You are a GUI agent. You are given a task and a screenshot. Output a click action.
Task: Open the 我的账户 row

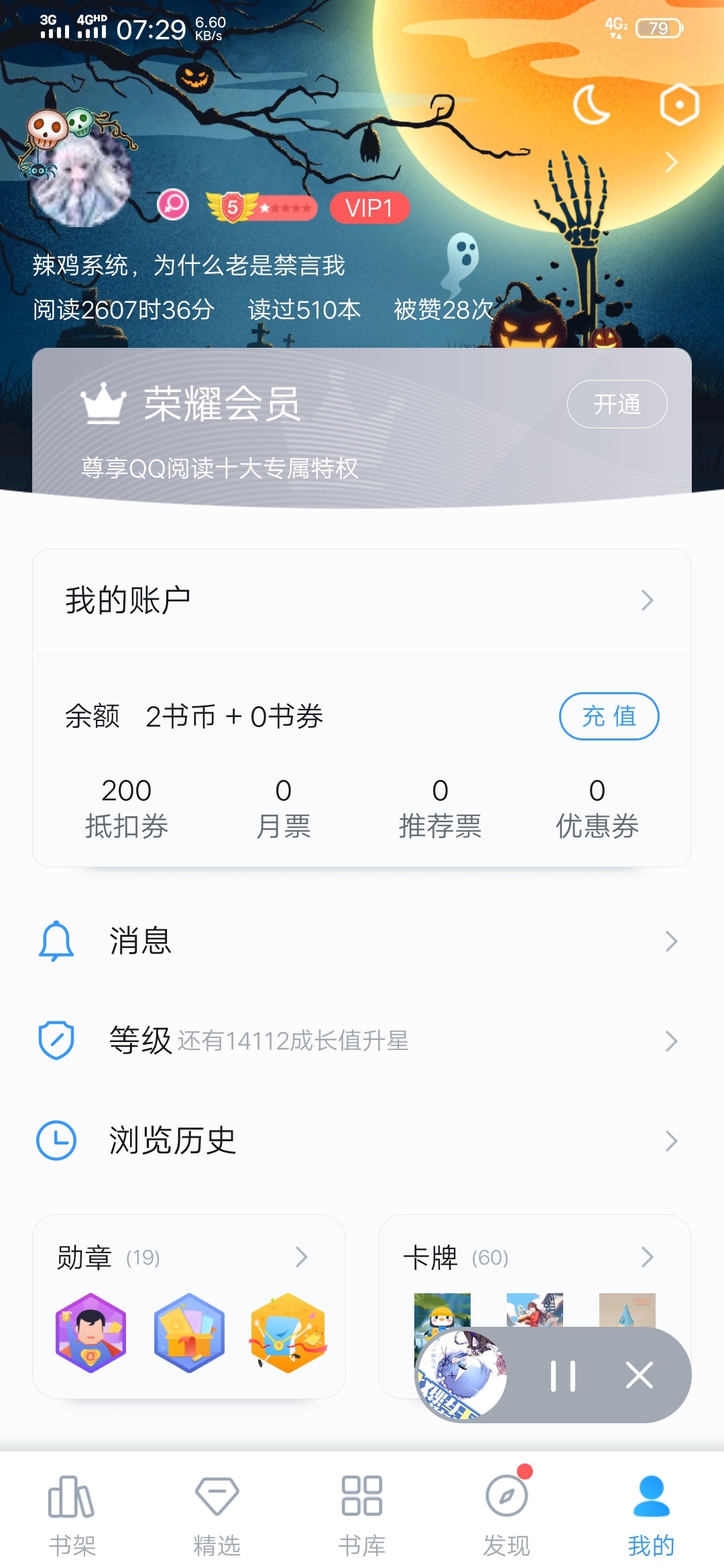click(362, 600)
